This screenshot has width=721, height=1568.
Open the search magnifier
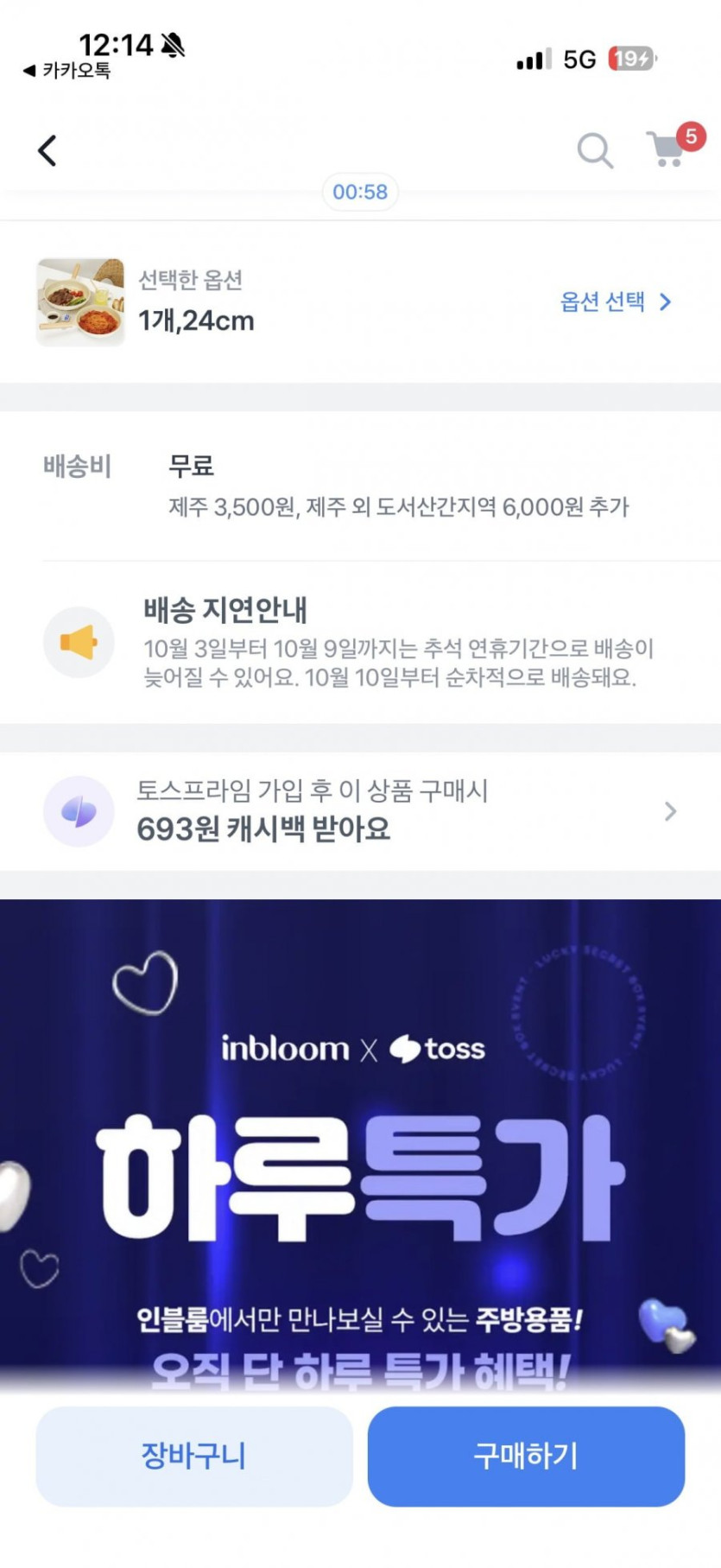coord(594,151)
